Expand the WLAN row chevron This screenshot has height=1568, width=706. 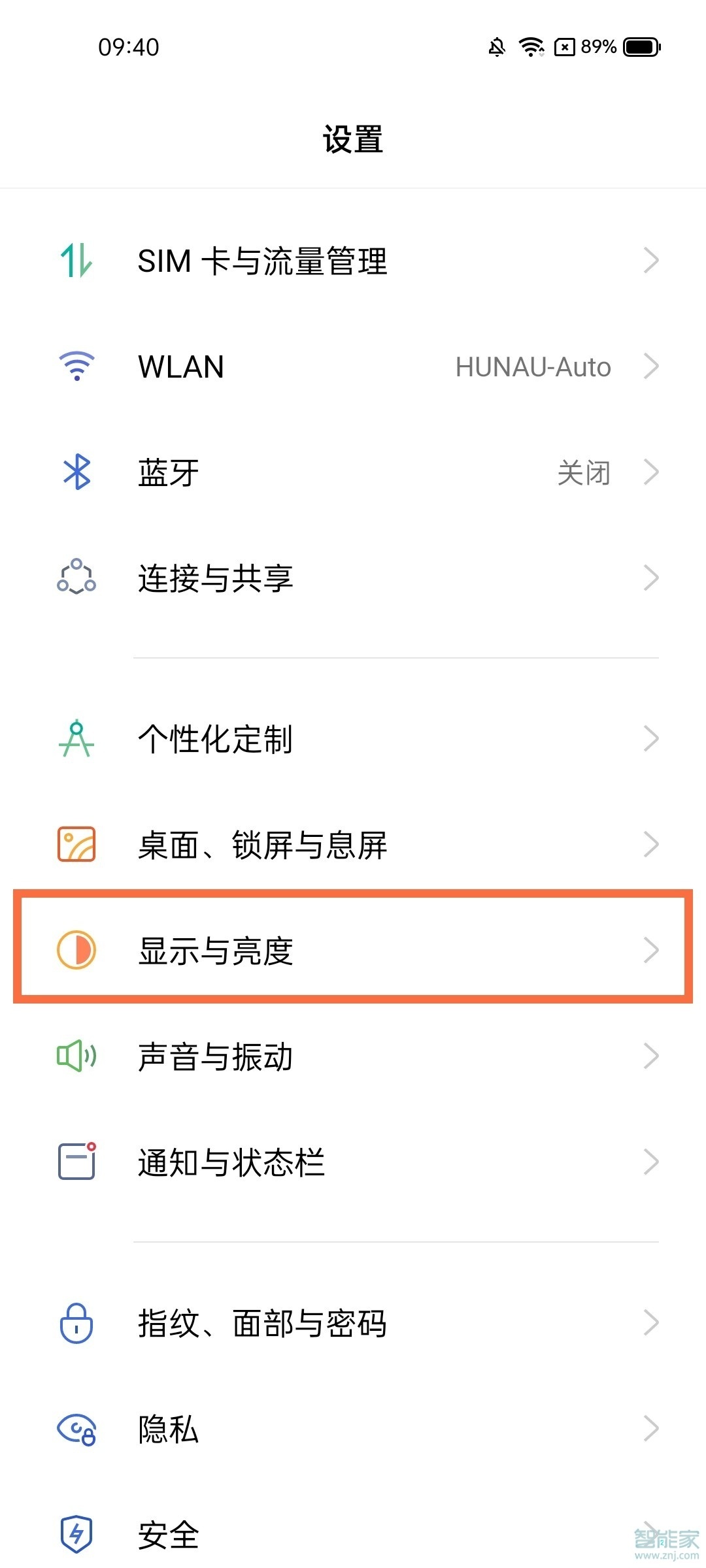651,367
